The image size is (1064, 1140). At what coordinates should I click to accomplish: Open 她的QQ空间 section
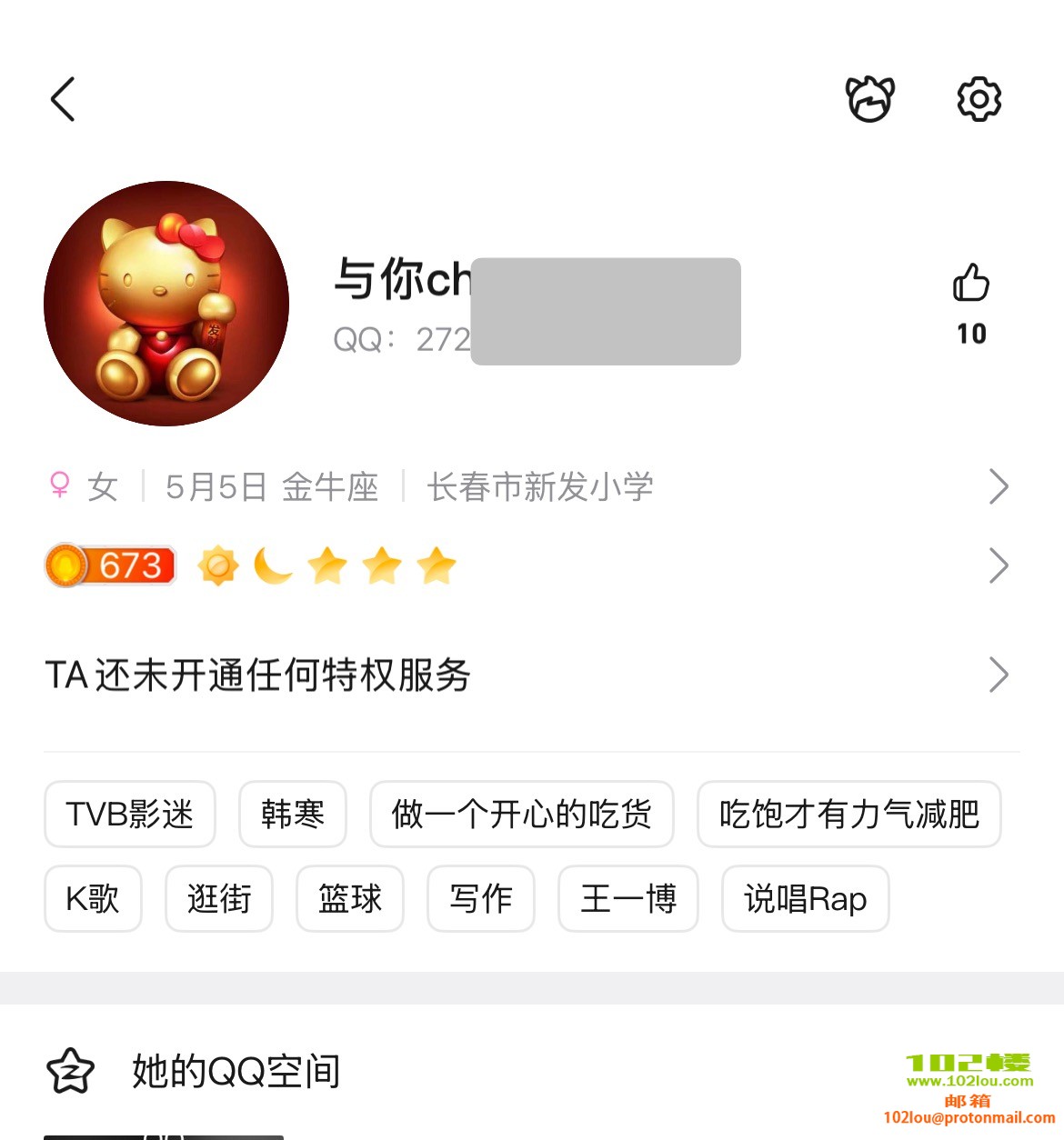pyautogui.click(x=236, y=1071)
